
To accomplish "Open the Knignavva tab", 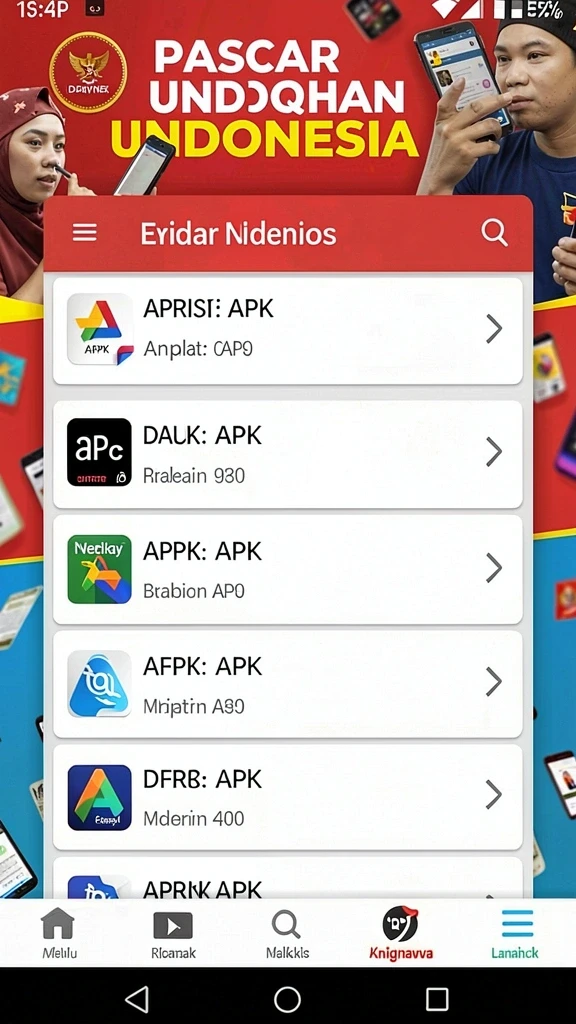I will [x=400, y=935].
